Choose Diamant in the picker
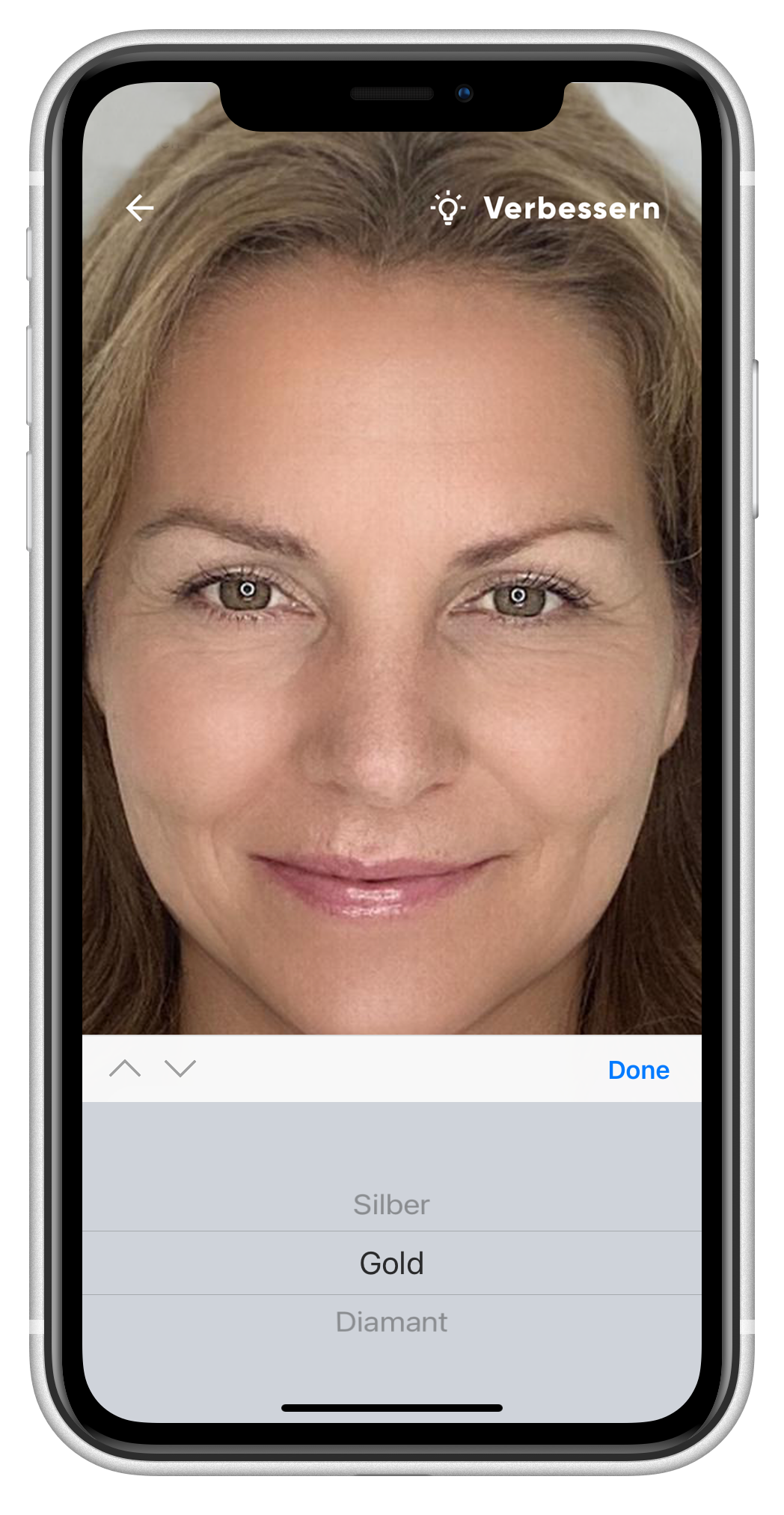The width and height of the screenshot is (784, 1515). pos(391,1322)
